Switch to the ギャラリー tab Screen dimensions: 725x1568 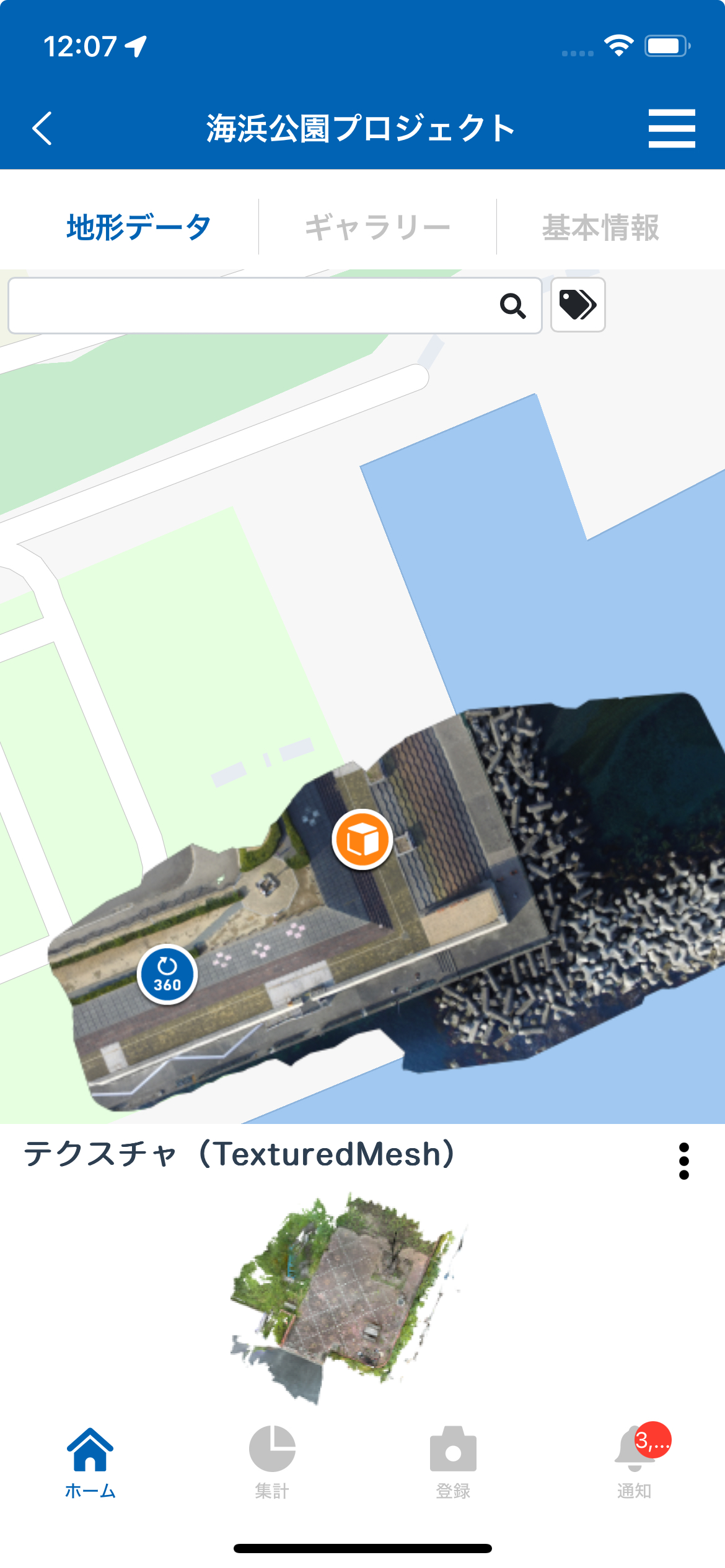377,227
